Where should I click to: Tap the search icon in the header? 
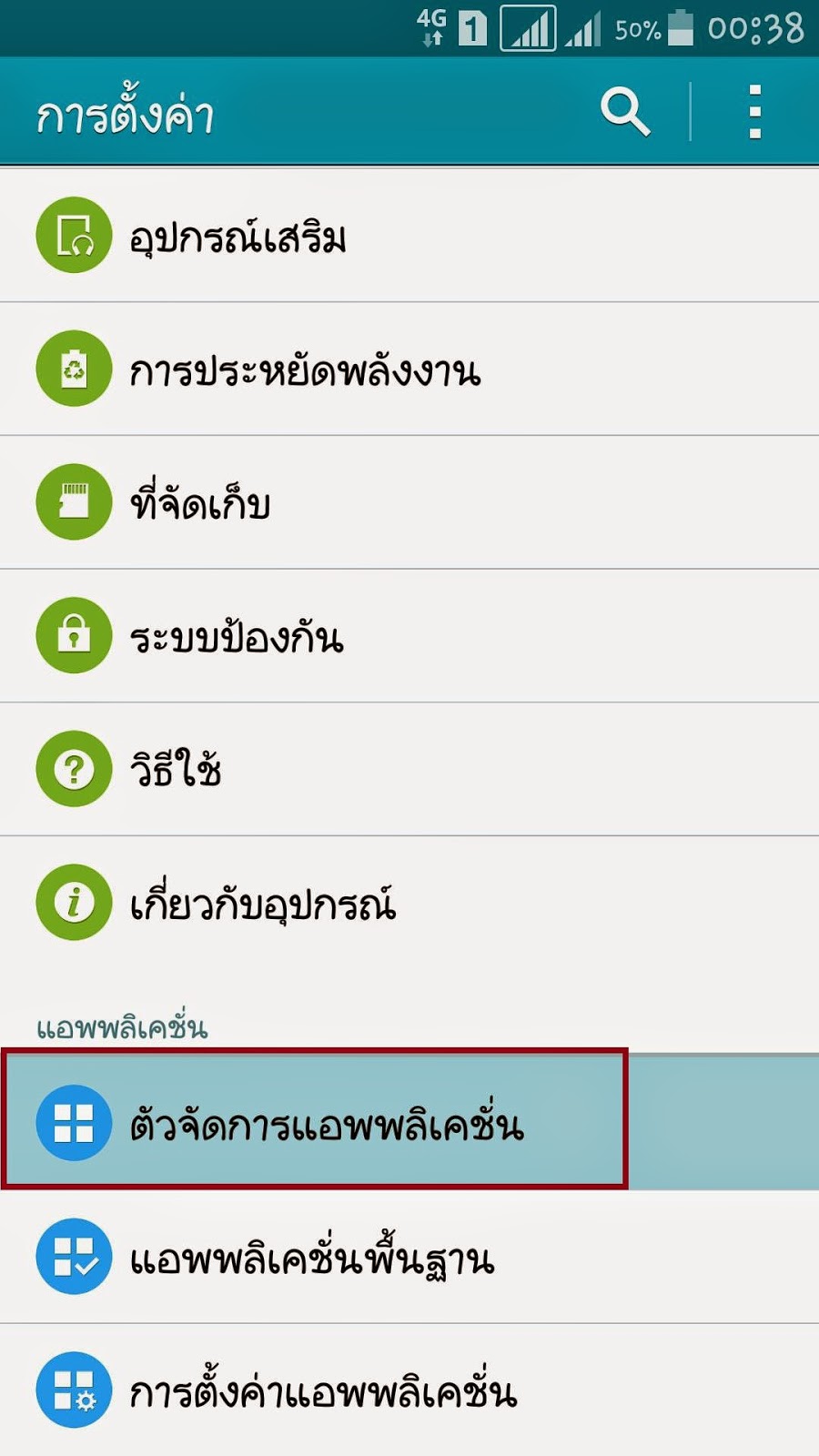point(625,111)
